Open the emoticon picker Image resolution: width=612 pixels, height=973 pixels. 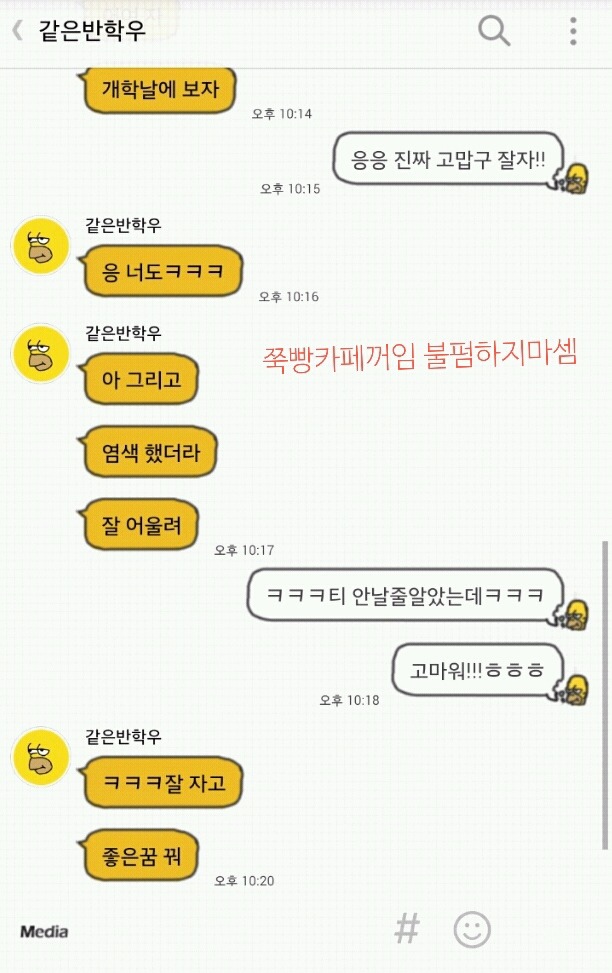472,929
